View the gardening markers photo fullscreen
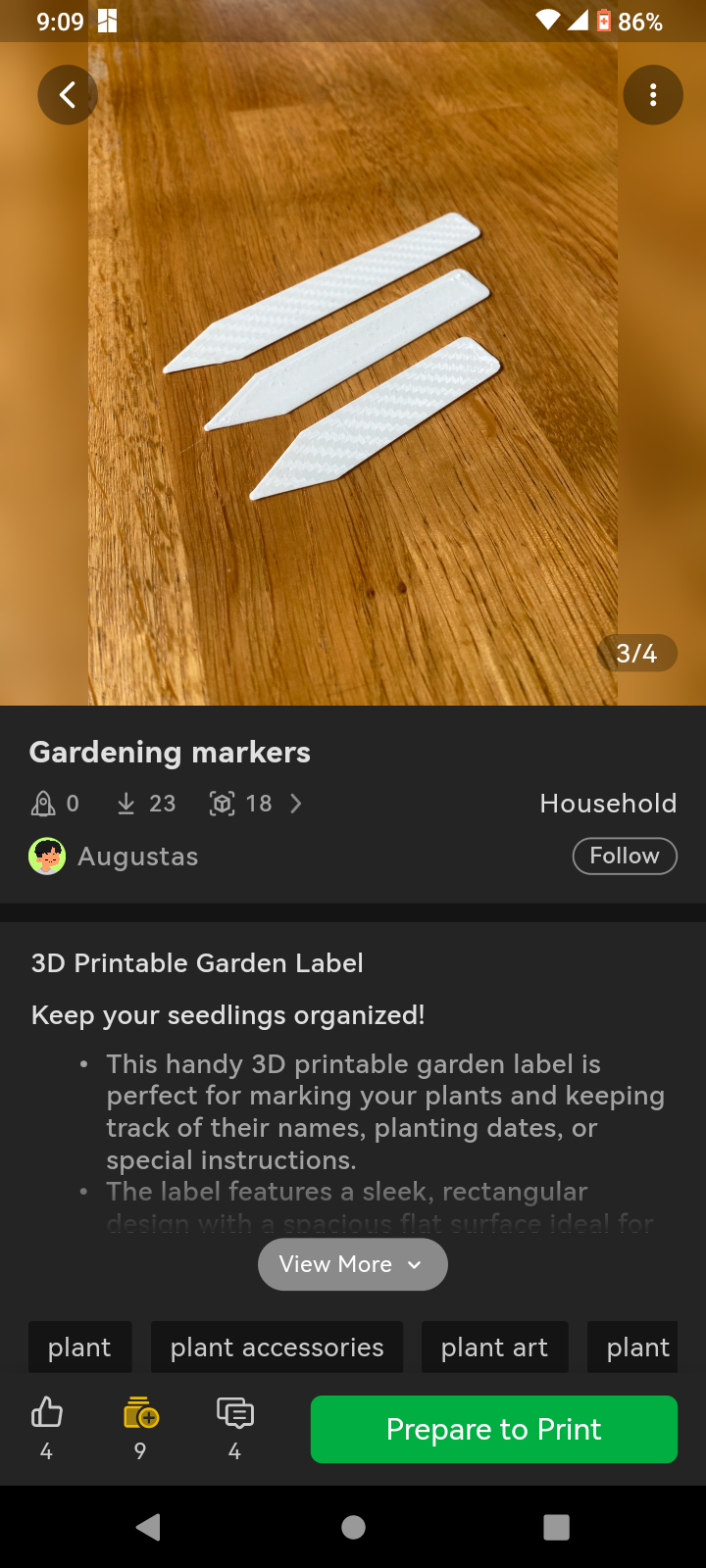This screenshot has width=706, height=1568. point(353,372)
